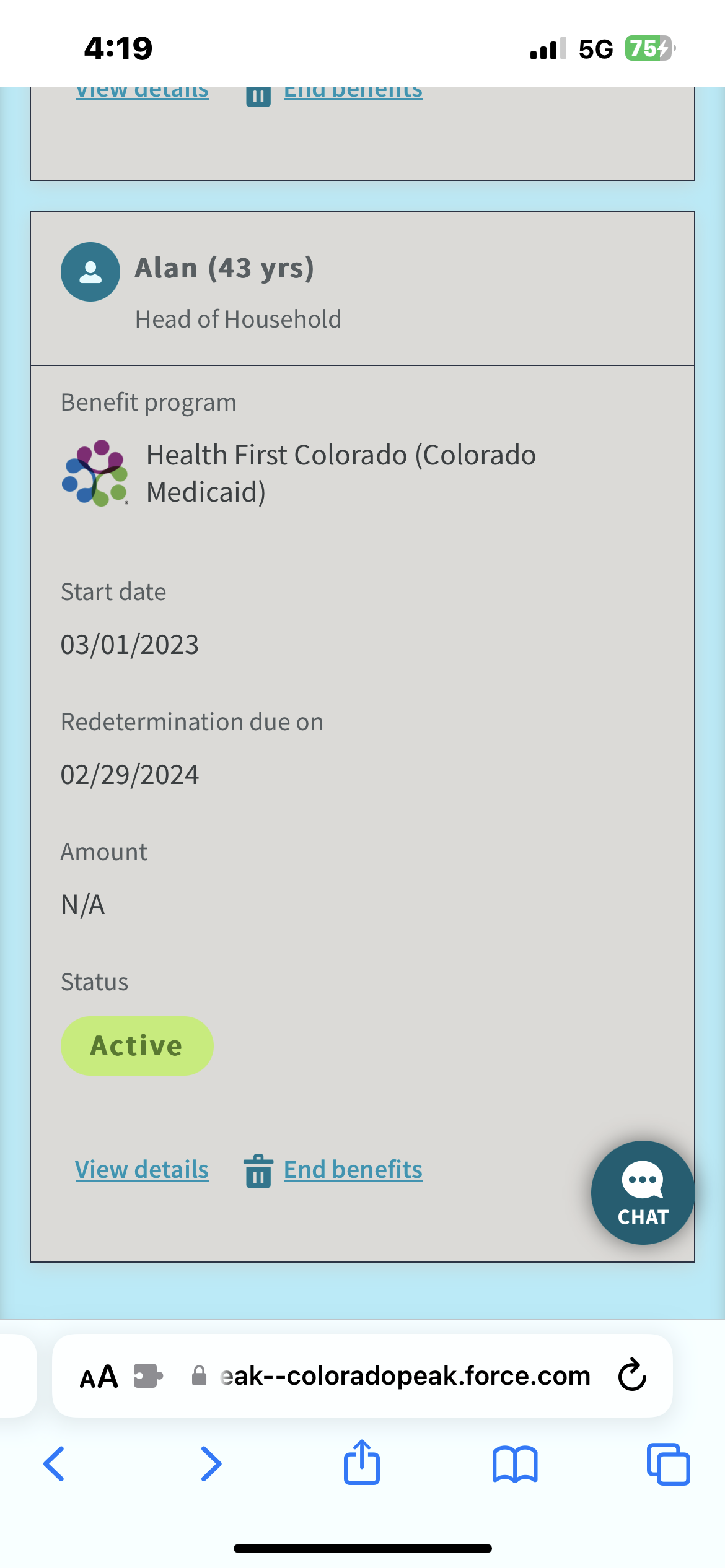
Task: Open the CHAT floating button
Action: pos(643,1193)
